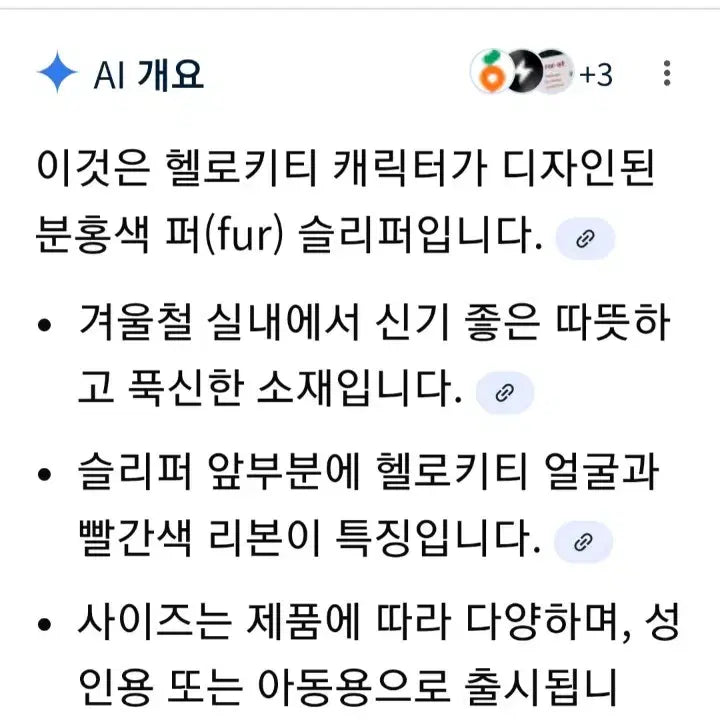The width and height of the screenshot is (720, 720).
Task: Open the source link after the warm fluffy material bullet
Action: point(505,393)
